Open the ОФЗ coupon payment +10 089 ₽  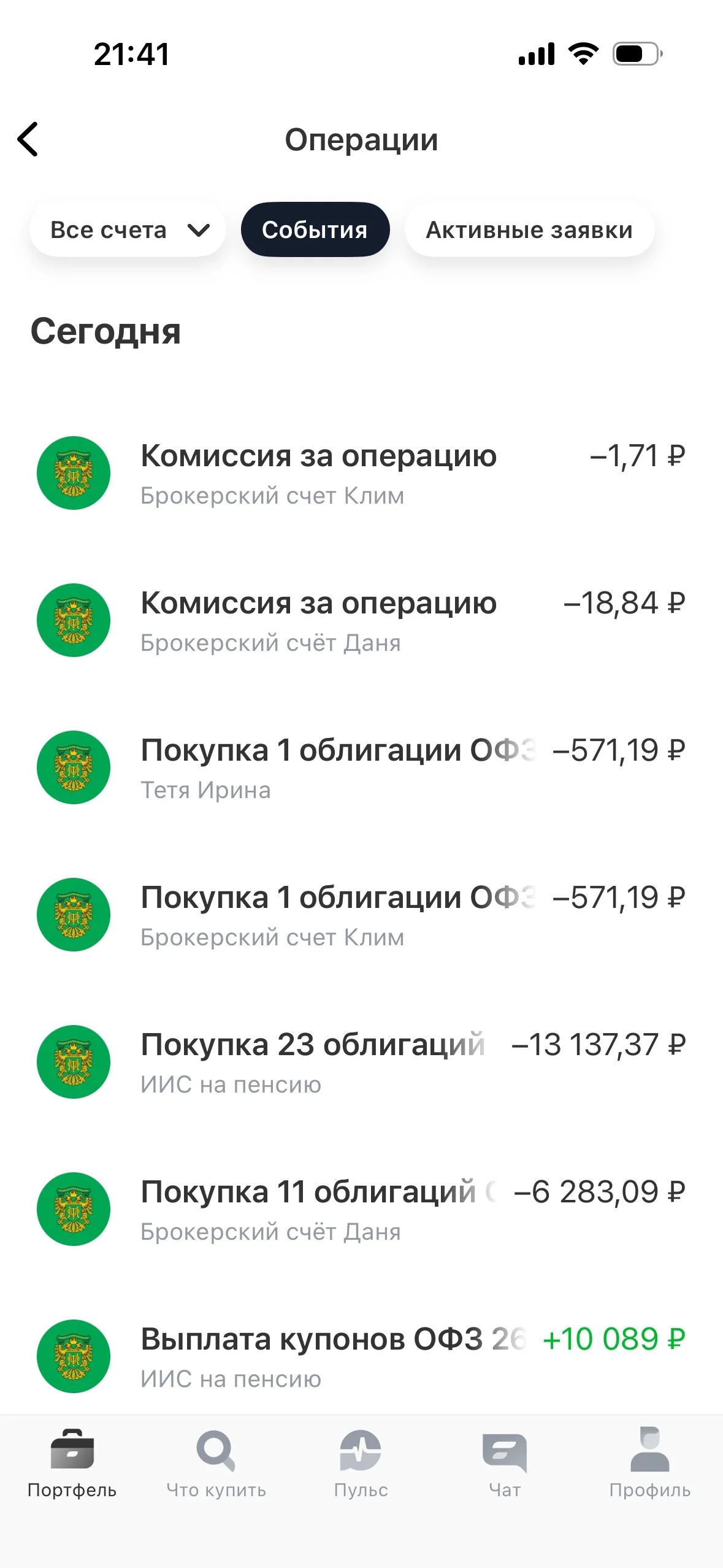tap(361, 1356)
